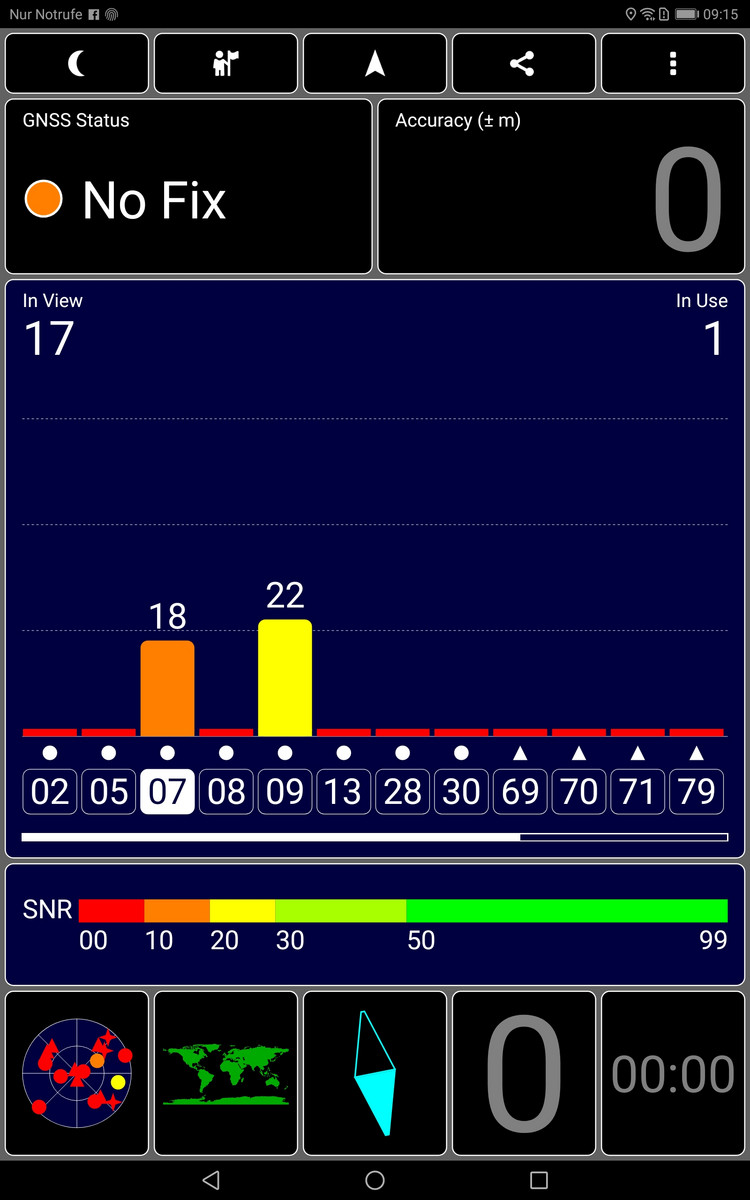Select satellite 02

point(50,792)
